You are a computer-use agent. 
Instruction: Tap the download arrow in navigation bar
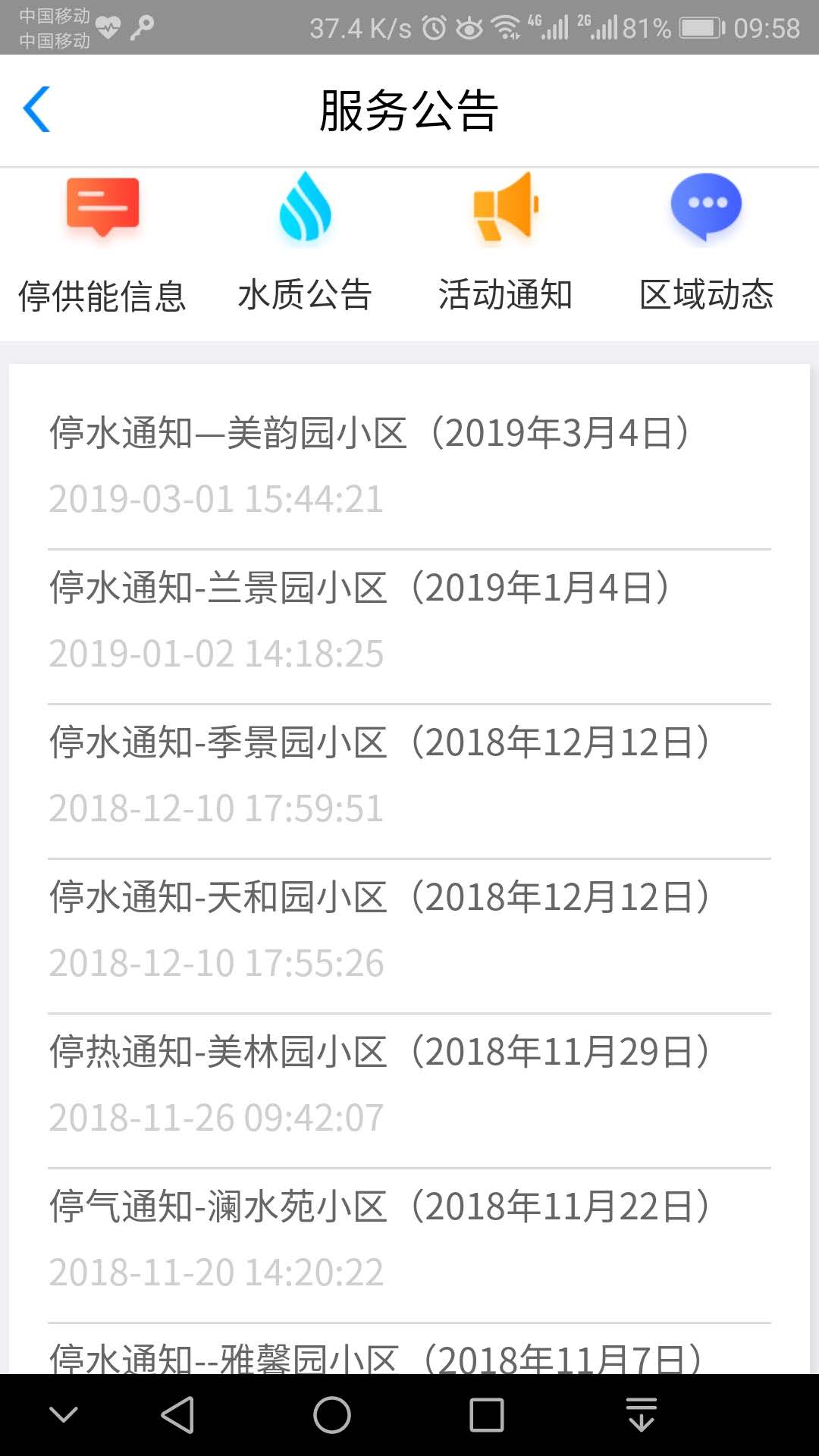[641, 1415]
